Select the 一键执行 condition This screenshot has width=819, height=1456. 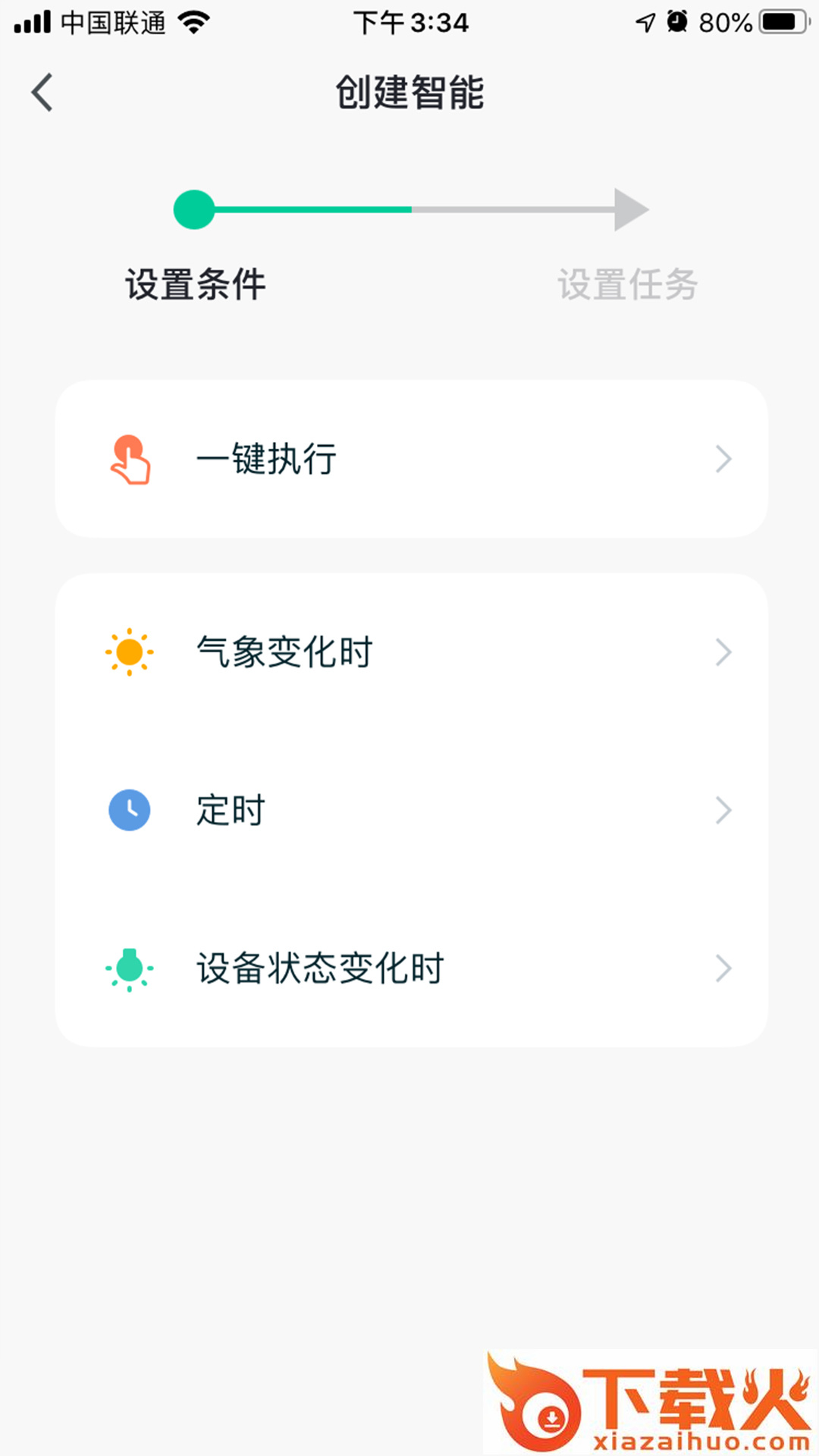(x=411, y=459)
